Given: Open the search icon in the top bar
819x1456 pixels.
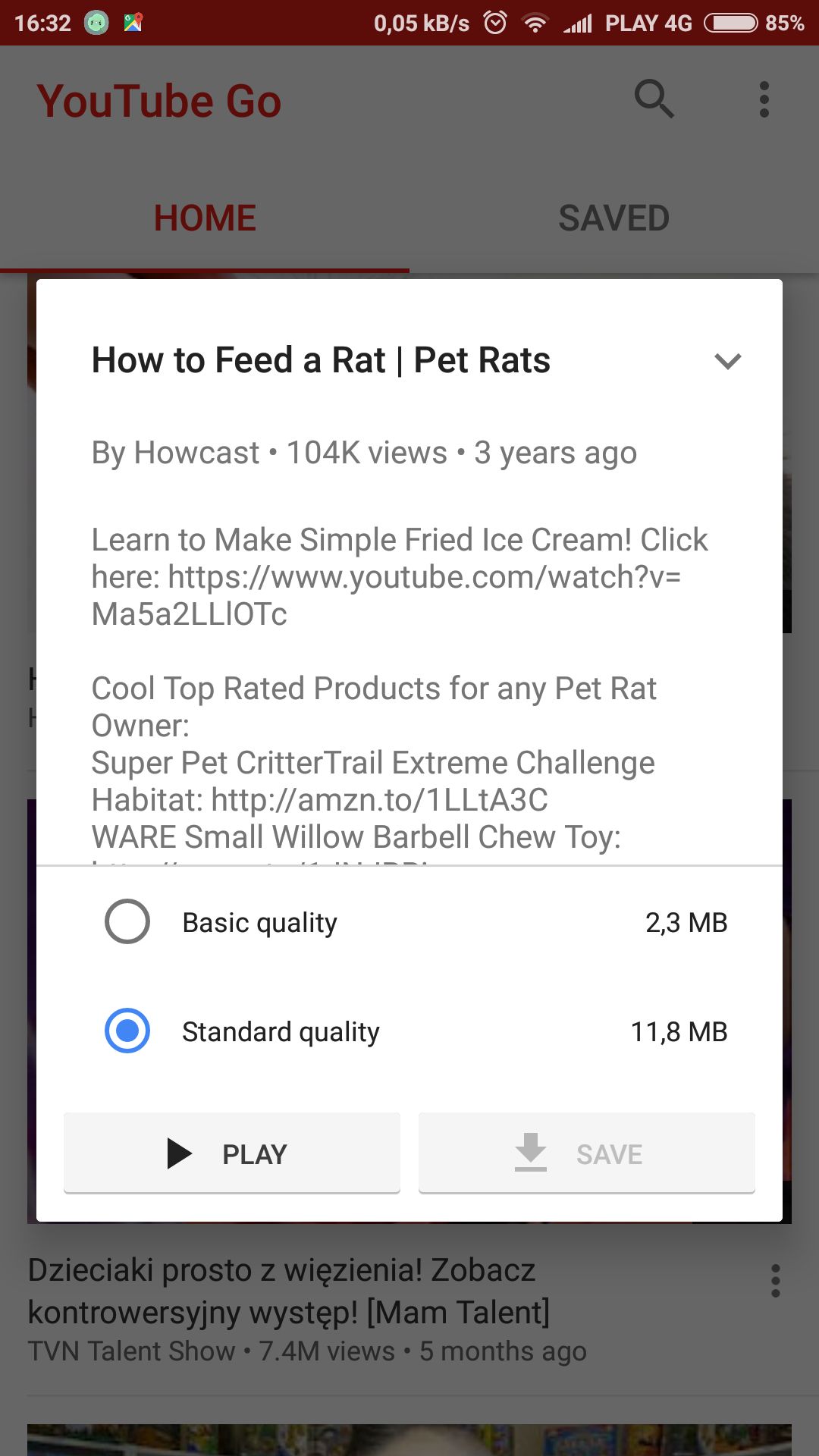Looking at the screenshot, I should click(x=654, y=99).
